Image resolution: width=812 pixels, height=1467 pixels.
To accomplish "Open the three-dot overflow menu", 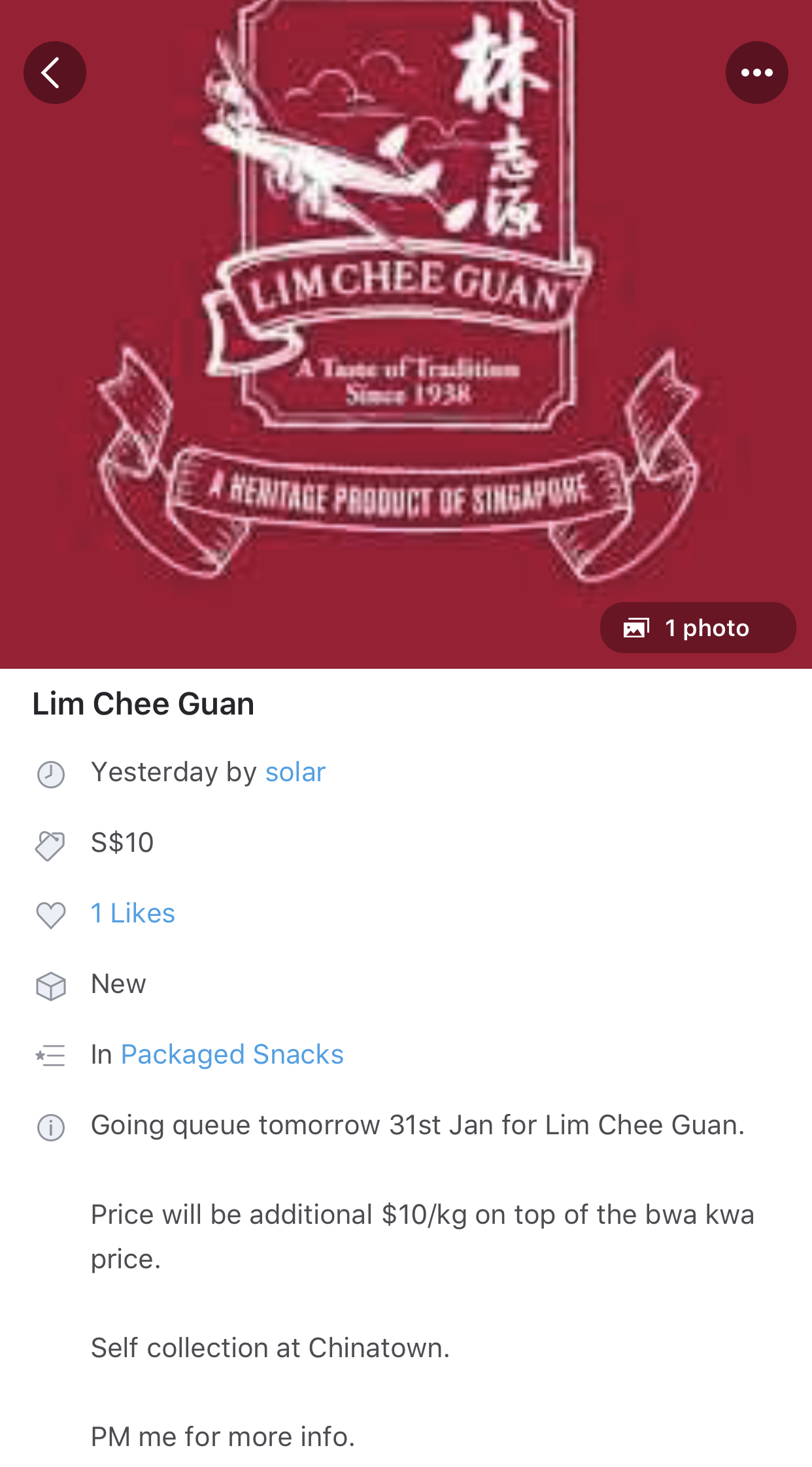I will [756, 73].
